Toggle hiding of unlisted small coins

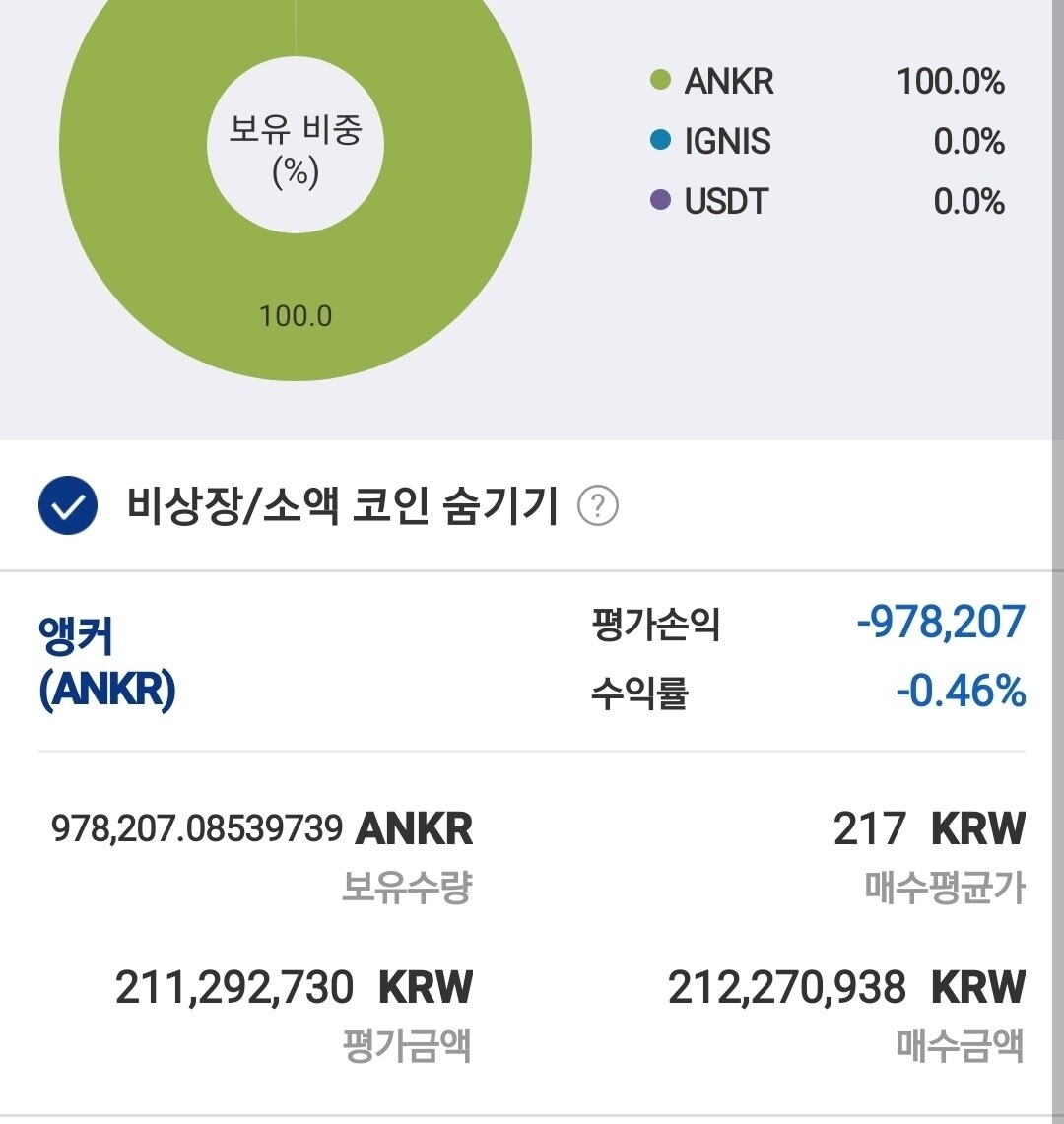66,503
